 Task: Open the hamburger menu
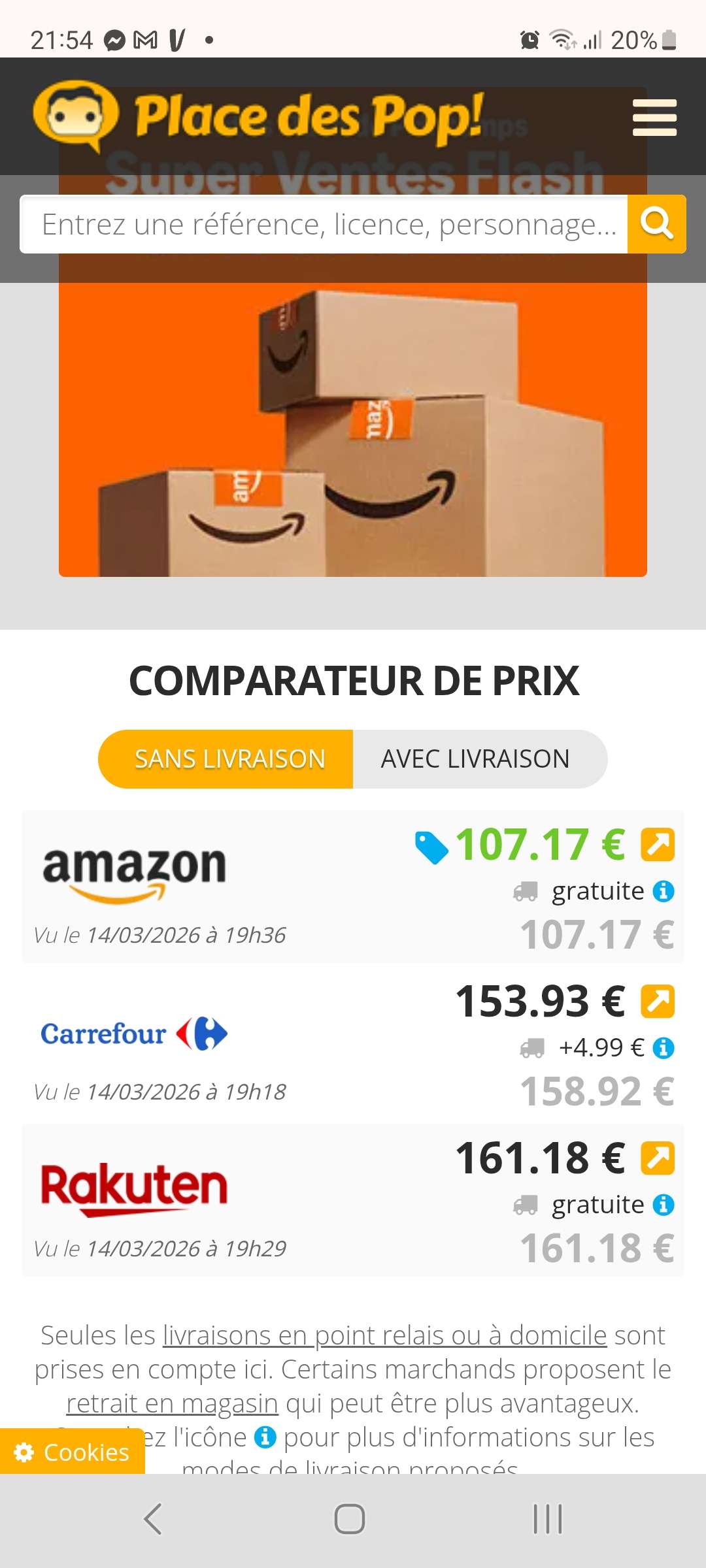click(x=654, y=118)
